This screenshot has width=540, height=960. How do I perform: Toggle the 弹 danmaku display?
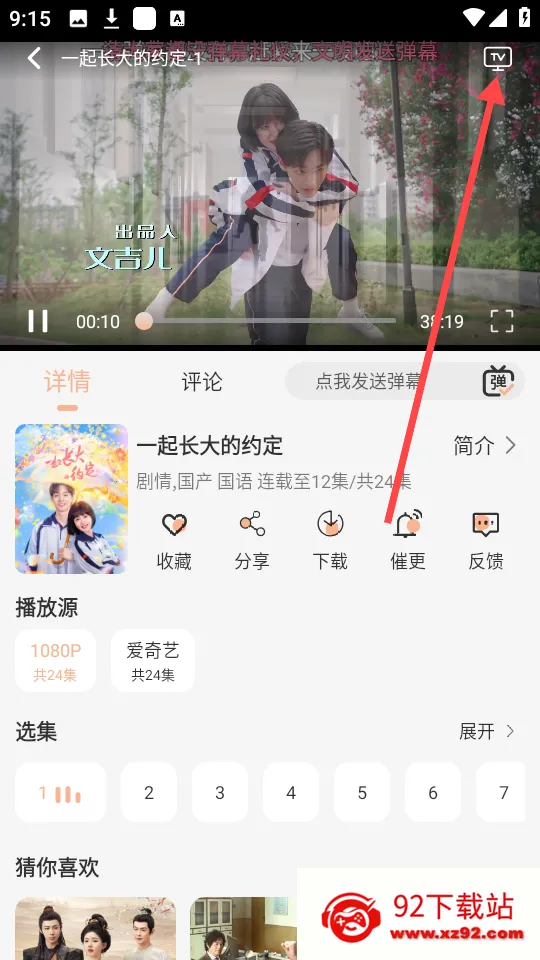click(x=498, y=381)
